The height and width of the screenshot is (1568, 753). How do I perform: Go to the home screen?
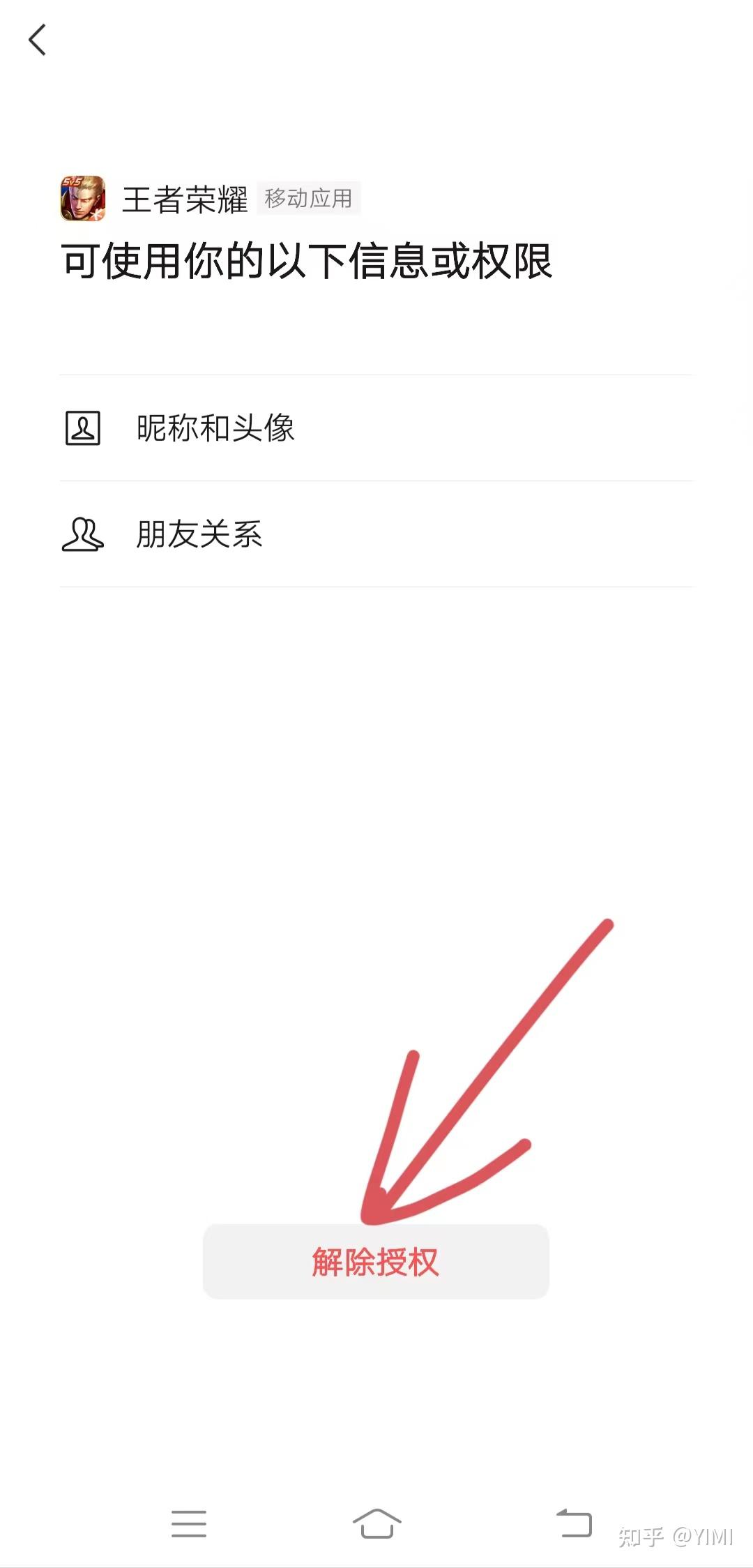click(x=376, y=1523)
